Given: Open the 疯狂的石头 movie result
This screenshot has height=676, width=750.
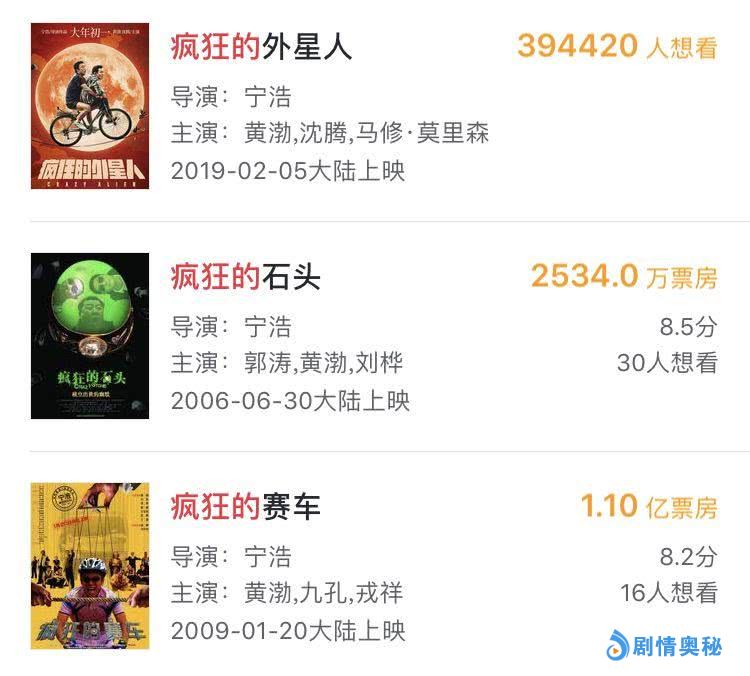Looking at the screenshot, I should (x=246, y=277).
